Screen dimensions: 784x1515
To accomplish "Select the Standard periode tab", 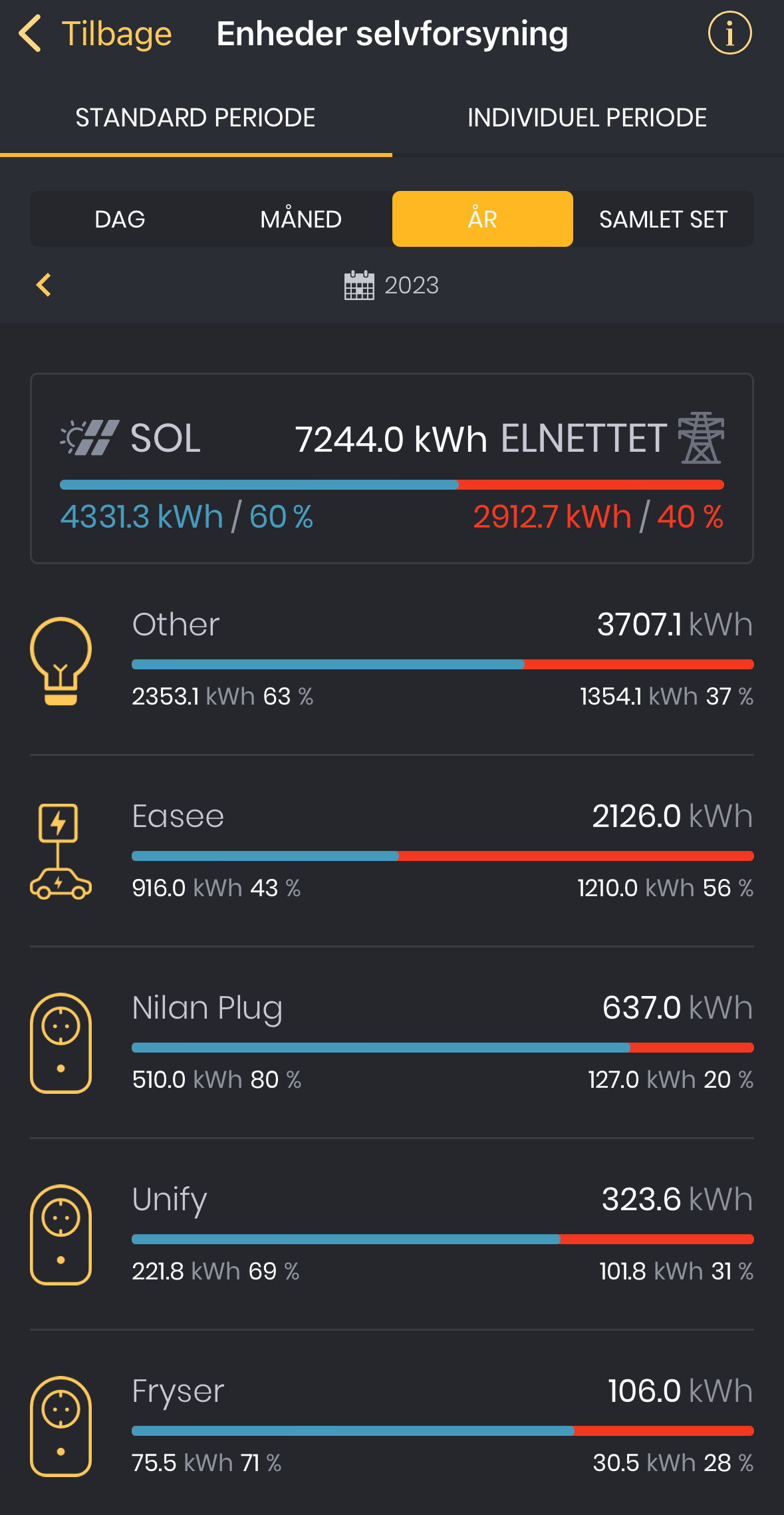I will point(196,118).
